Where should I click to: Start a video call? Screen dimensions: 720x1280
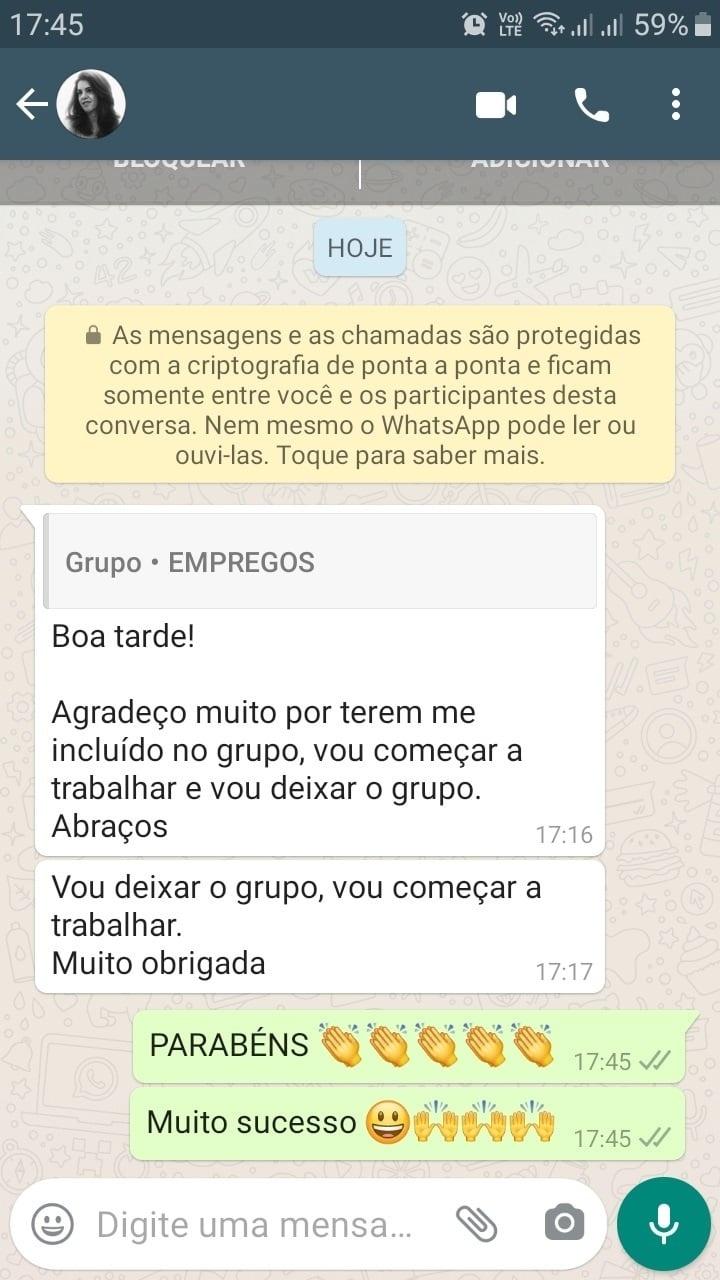pos(496,104)
